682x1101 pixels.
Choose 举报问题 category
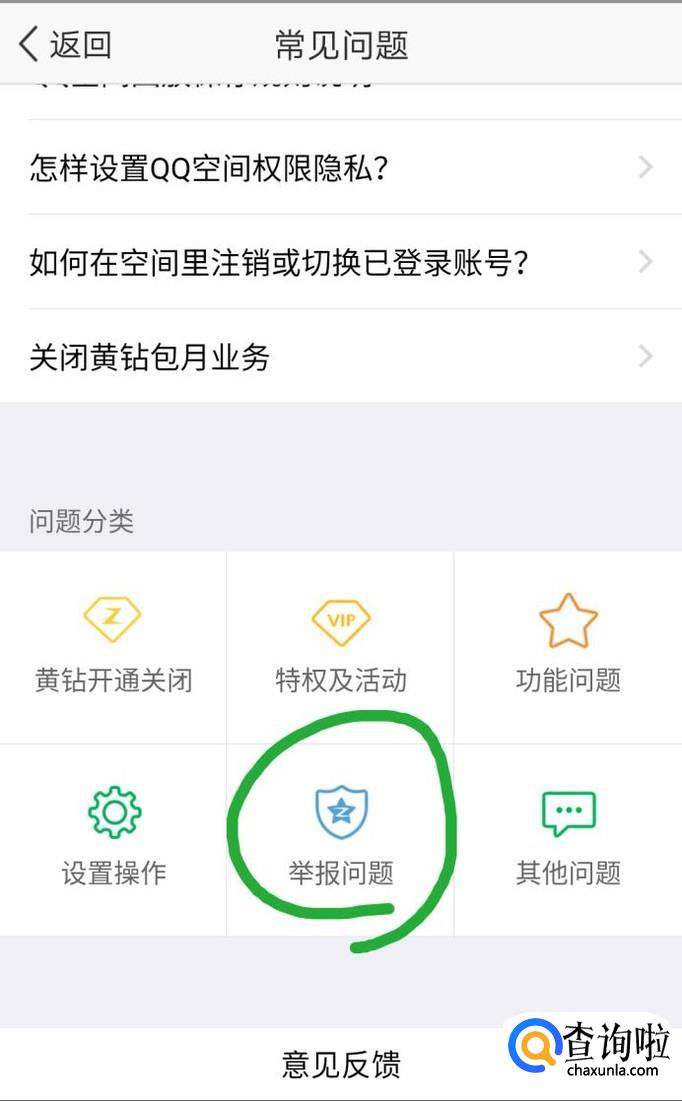tap(341, 840)
